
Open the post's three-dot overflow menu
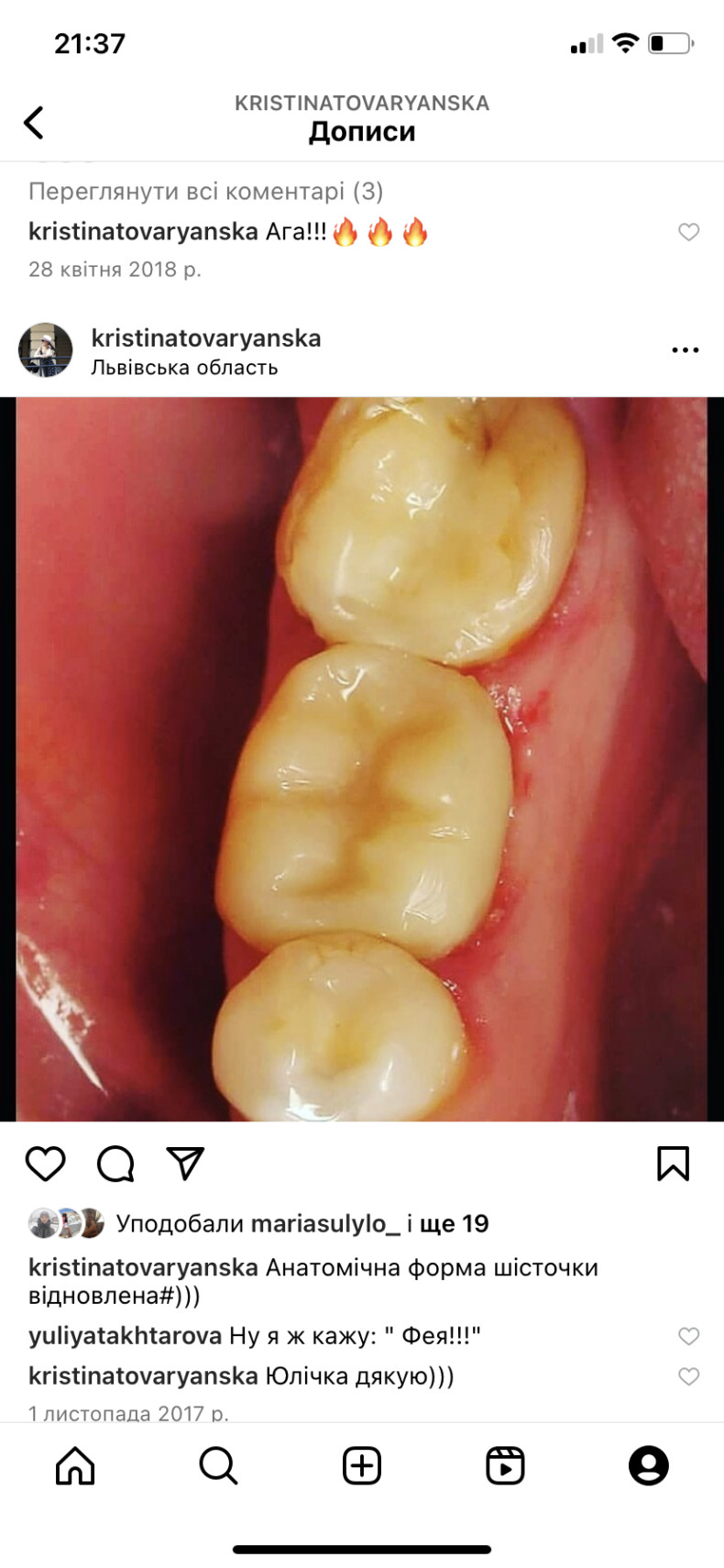685,350
